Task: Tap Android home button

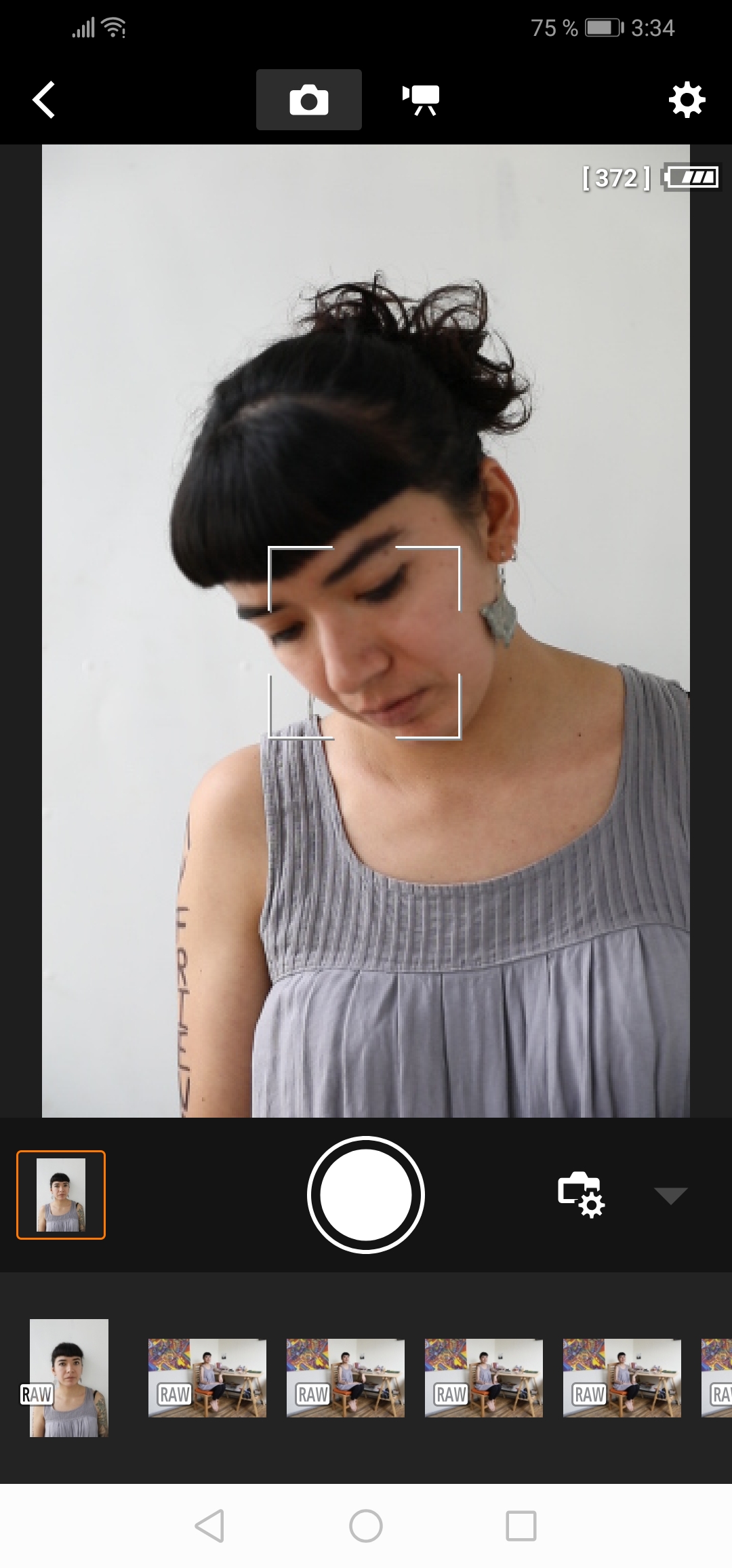Action: pyautogui.click(x=366, y=1526)
